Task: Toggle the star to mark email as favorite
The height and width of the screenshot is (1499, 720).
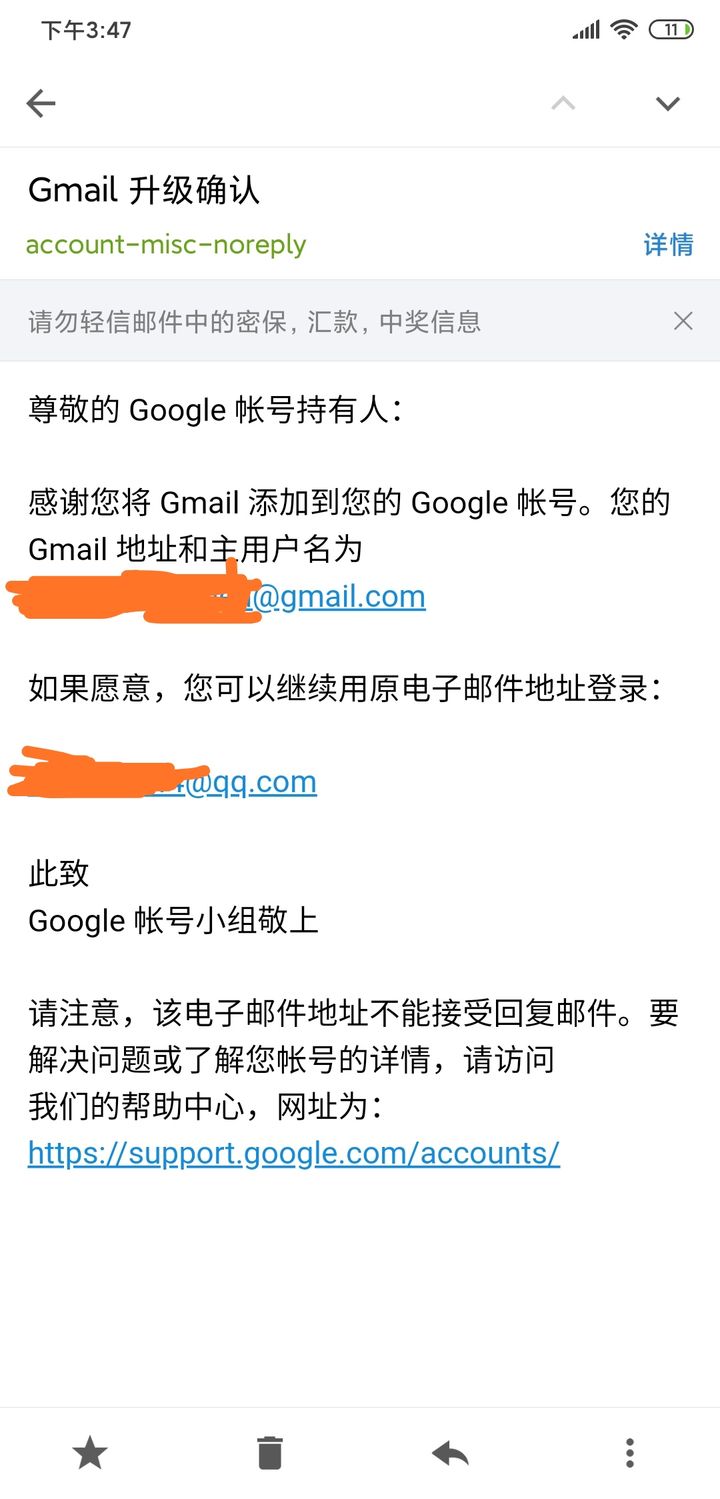Action: point(90,1452)
